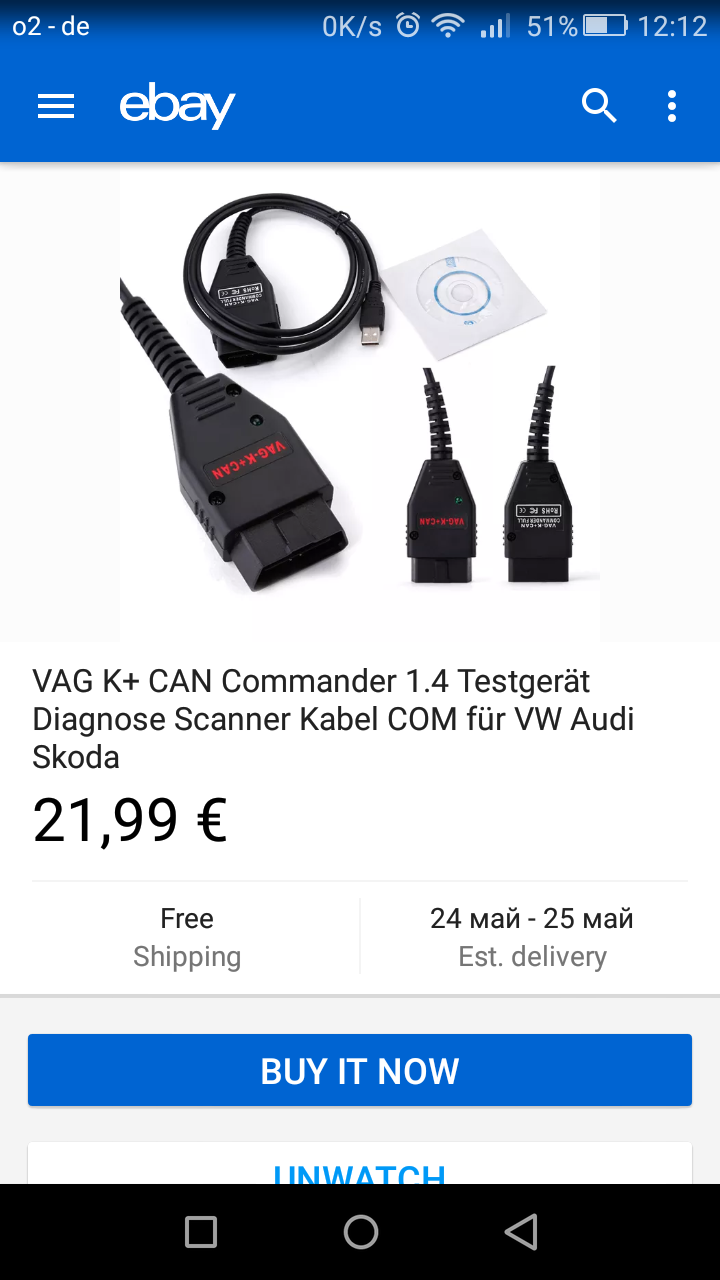
Task: Go back using the system back button
Action: 521,1232
